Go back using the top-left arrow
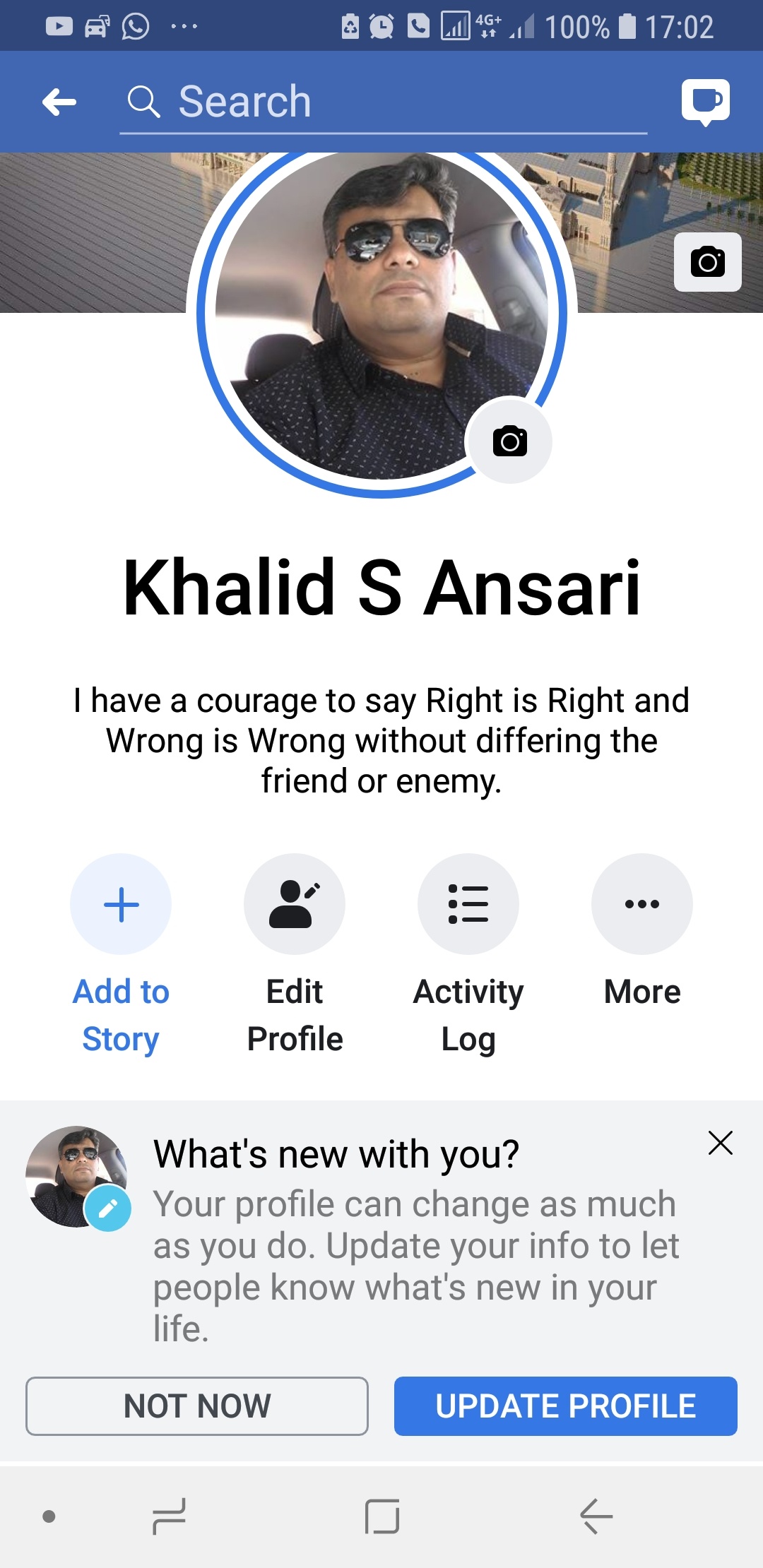The width and height of the screenshot is (763, 1568). click(59, 102)
